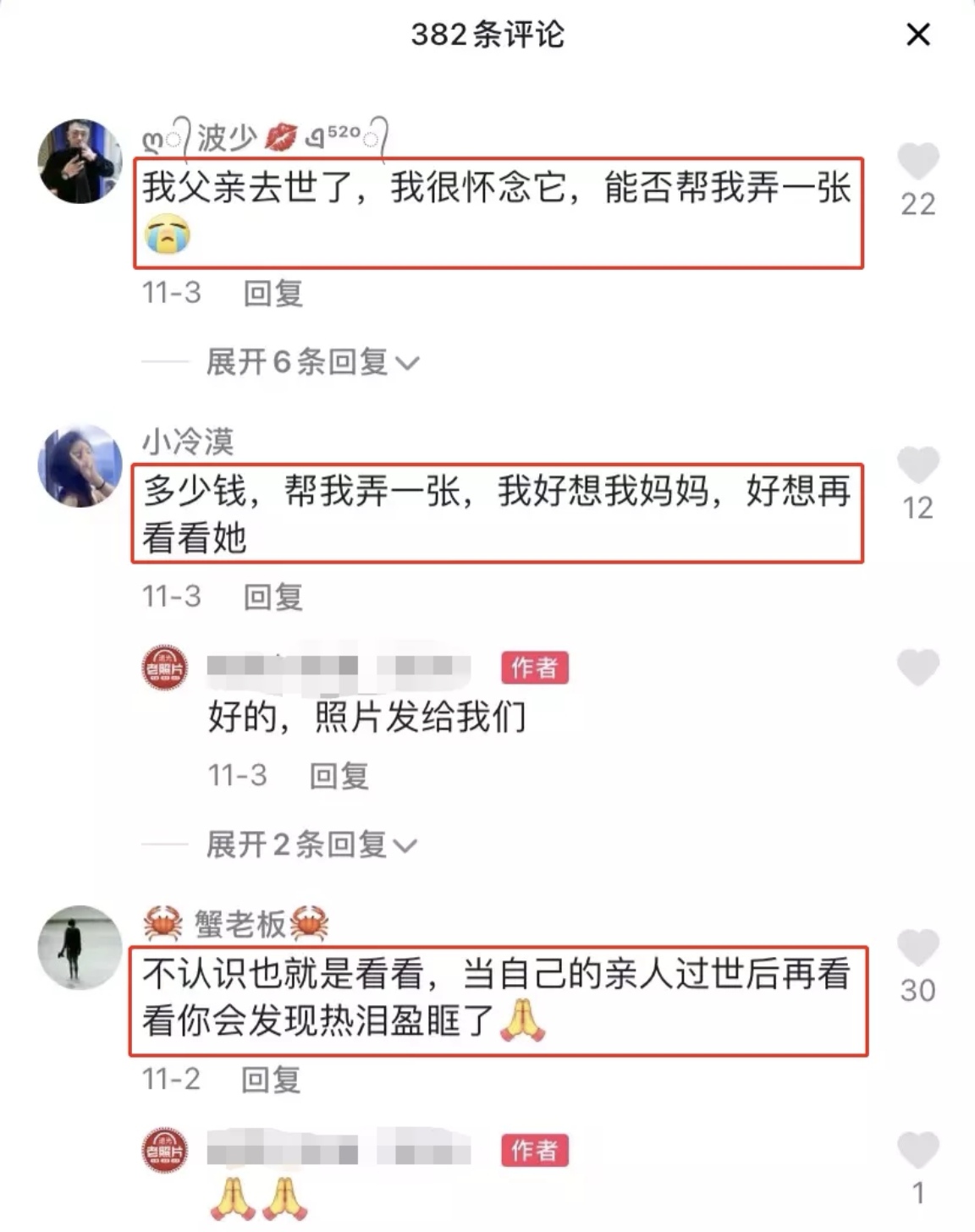Image resolution: width=975 pixels, height=1232 pixels.
Task: Like 波少's comment about his father
Action: pos(918,162)
